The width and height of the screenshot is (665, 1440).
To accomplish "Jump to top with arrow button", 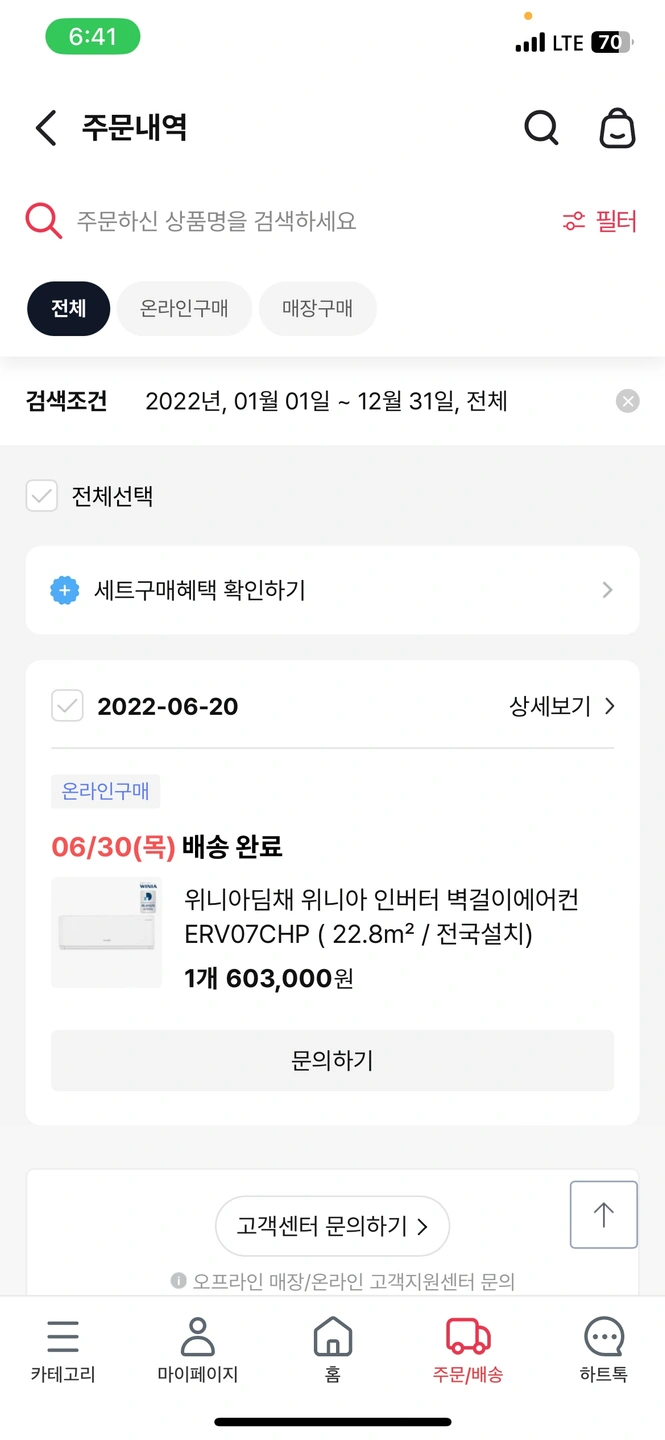I will click(603, 1214).
